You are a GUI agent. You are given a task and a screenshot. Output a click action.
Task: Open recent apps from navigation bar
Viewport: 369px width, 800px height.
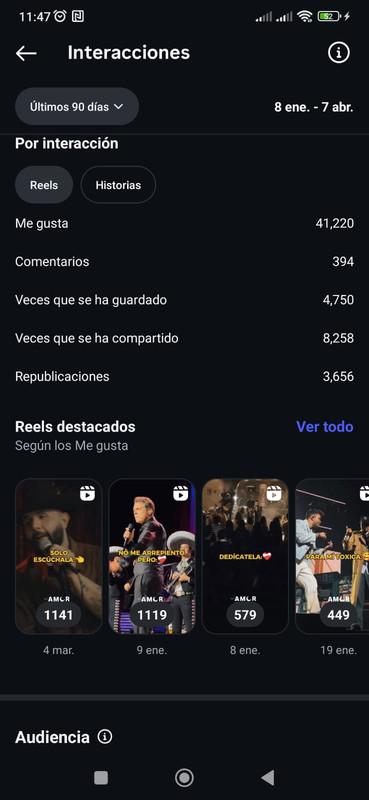click(101, 778)
